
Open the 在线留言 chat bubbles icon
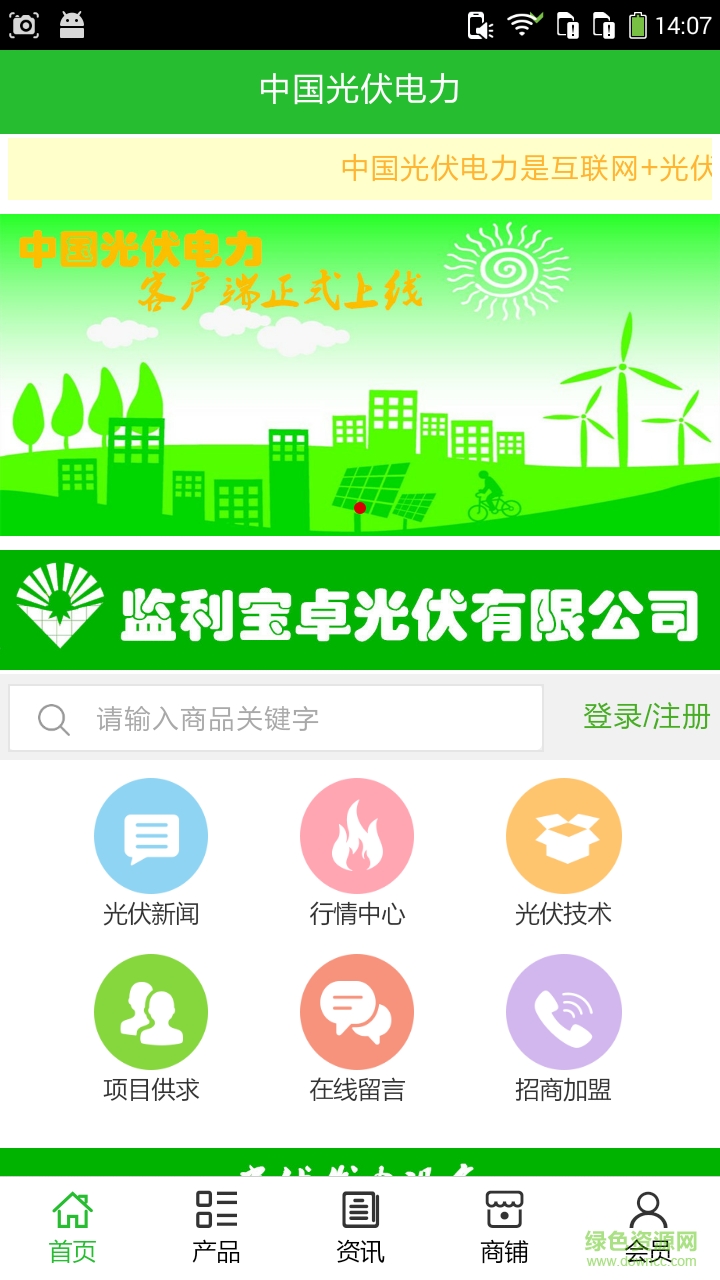357,1011
